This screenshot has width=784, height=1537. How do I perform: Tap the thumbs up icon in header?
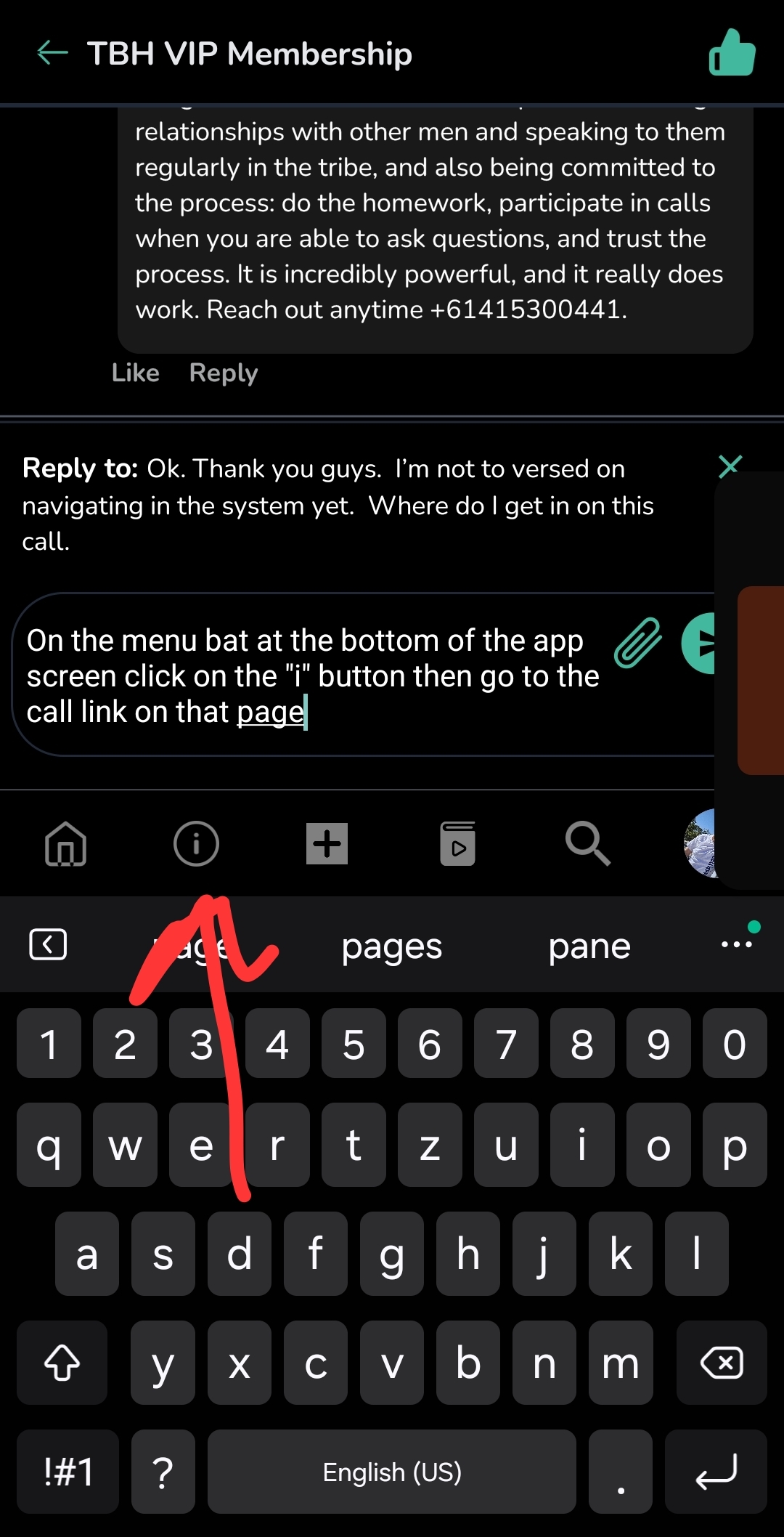(732, 53)
